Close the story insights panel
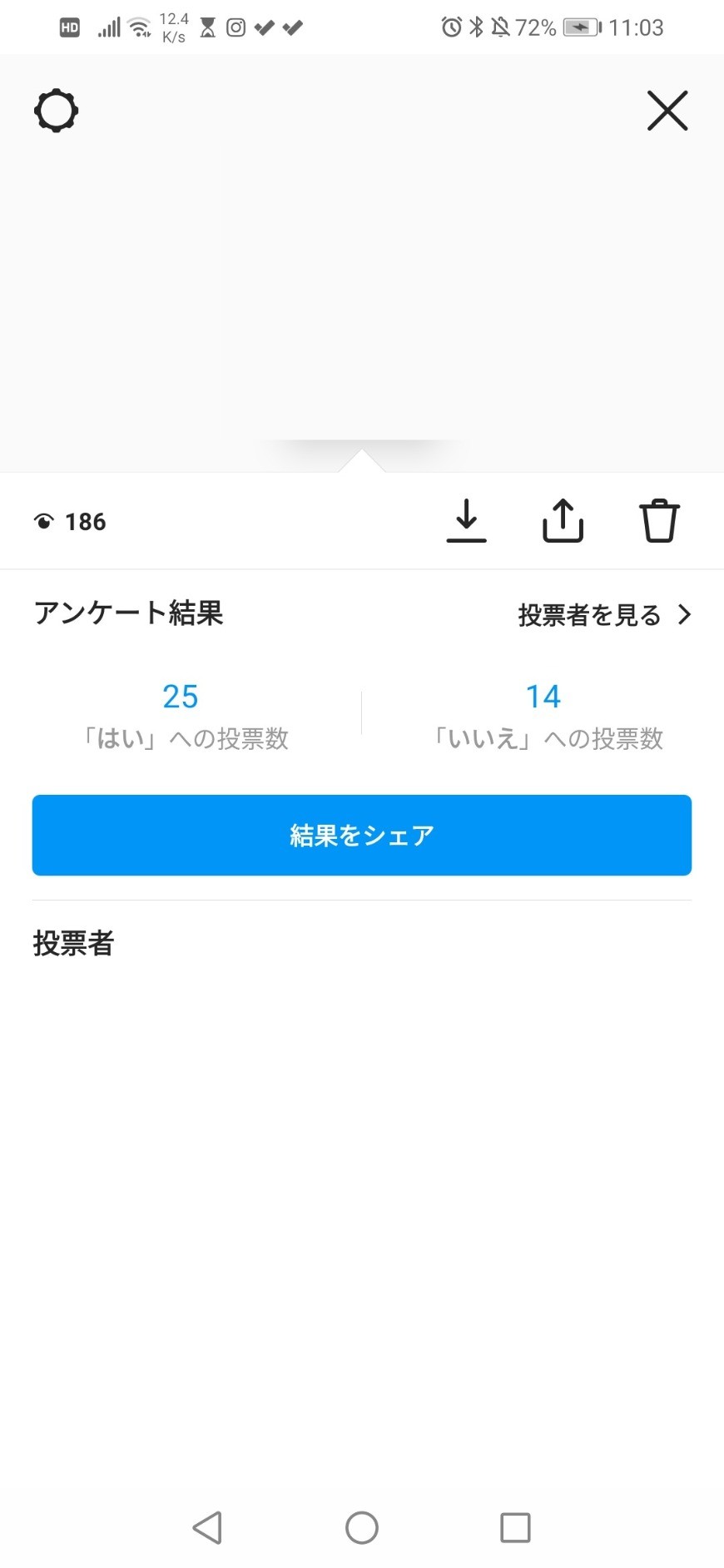The height and width of the screenshot is (1568, 724). click(x=667, y=111)
